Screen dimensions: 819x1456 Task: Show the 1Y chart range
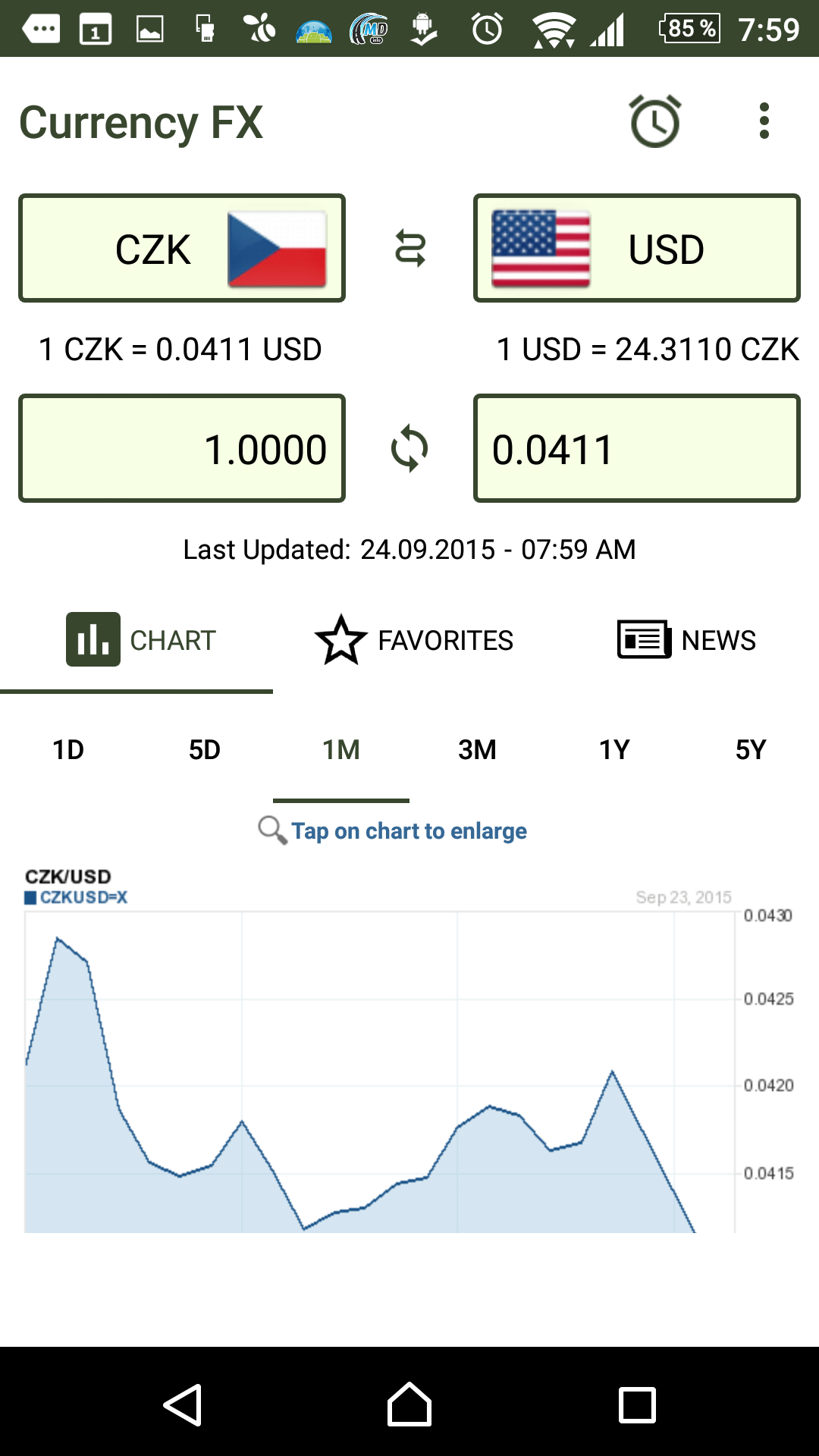[x=614, y=750]
